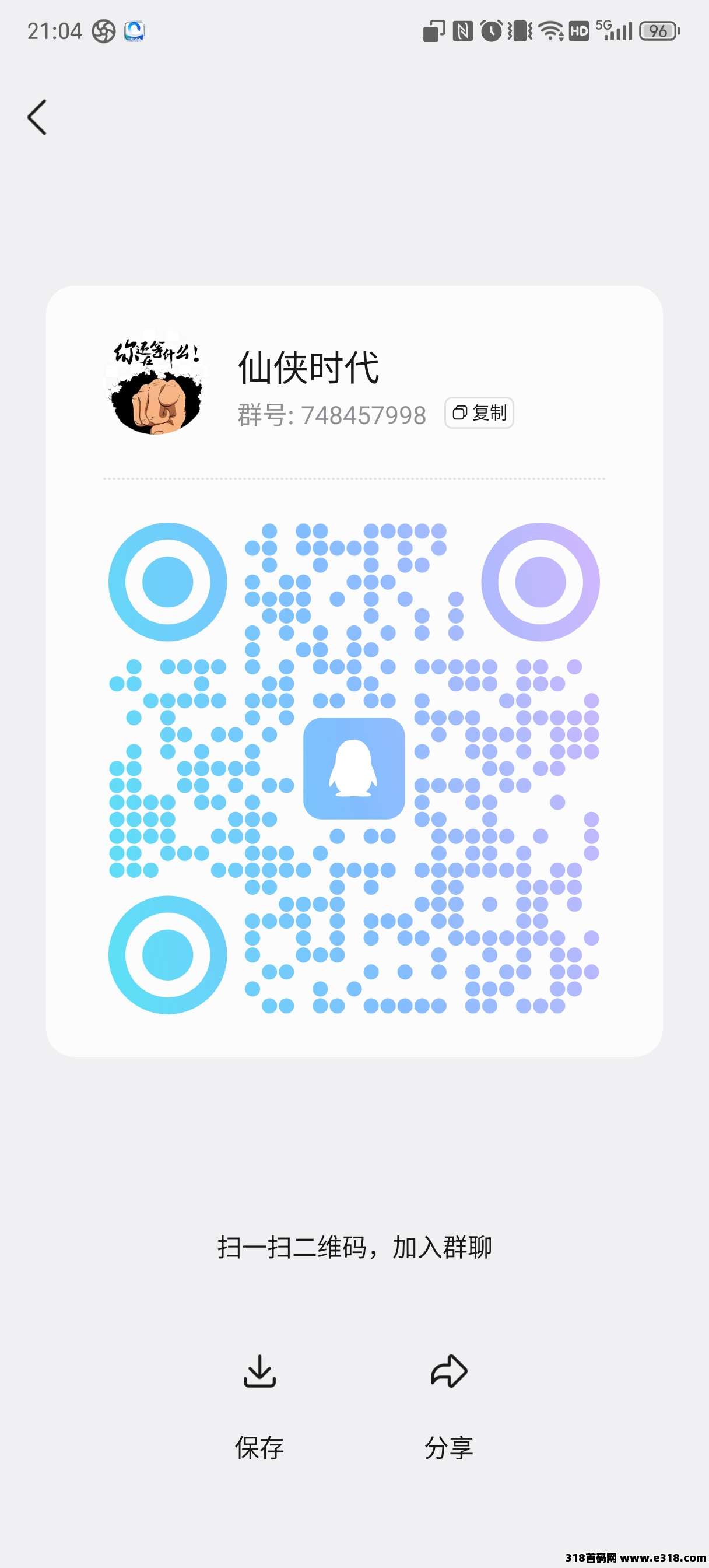Copy the group number with 复制 button
This screenshot has height=1568, width=709.
(x=479, y=414)
